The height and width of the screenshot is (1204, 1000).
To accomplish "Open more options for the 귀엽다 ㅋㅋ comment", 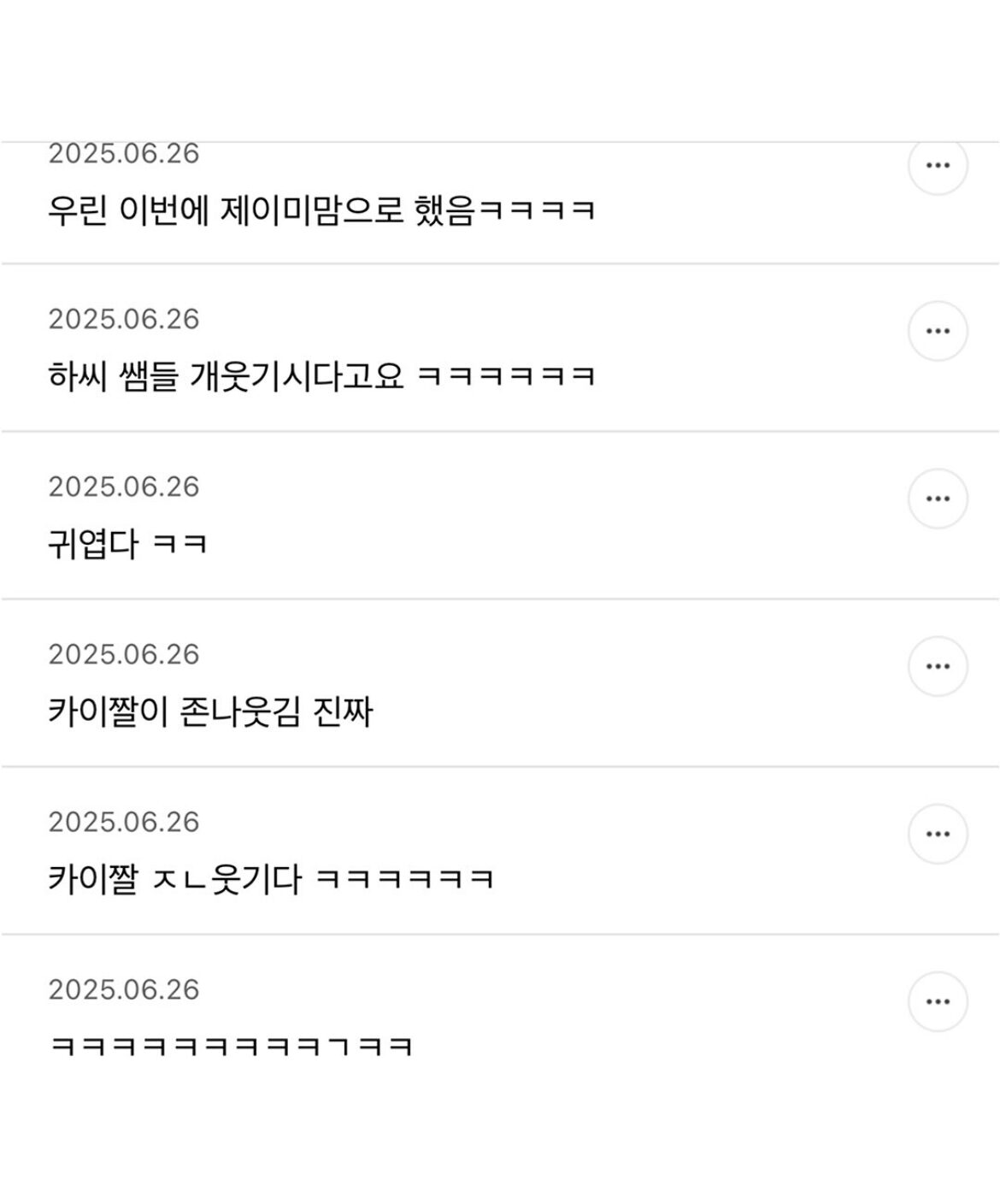I will [938, 499].
